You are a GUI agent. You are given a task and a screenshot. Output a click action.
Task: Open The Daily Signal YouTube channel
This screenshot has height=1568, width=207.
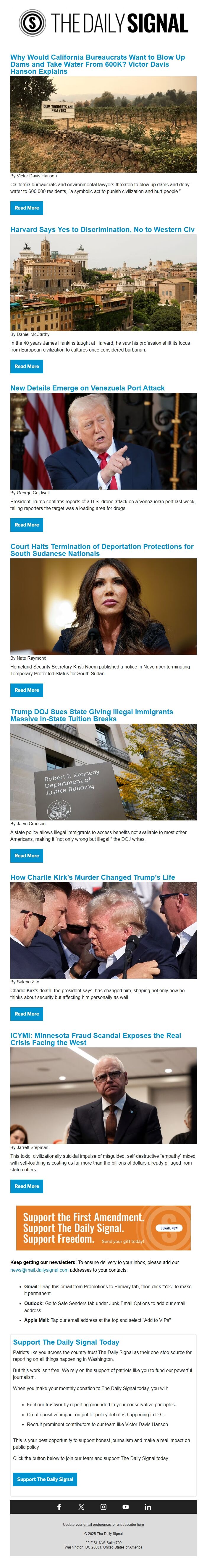pyautogui.click(x=125, y=1507)
